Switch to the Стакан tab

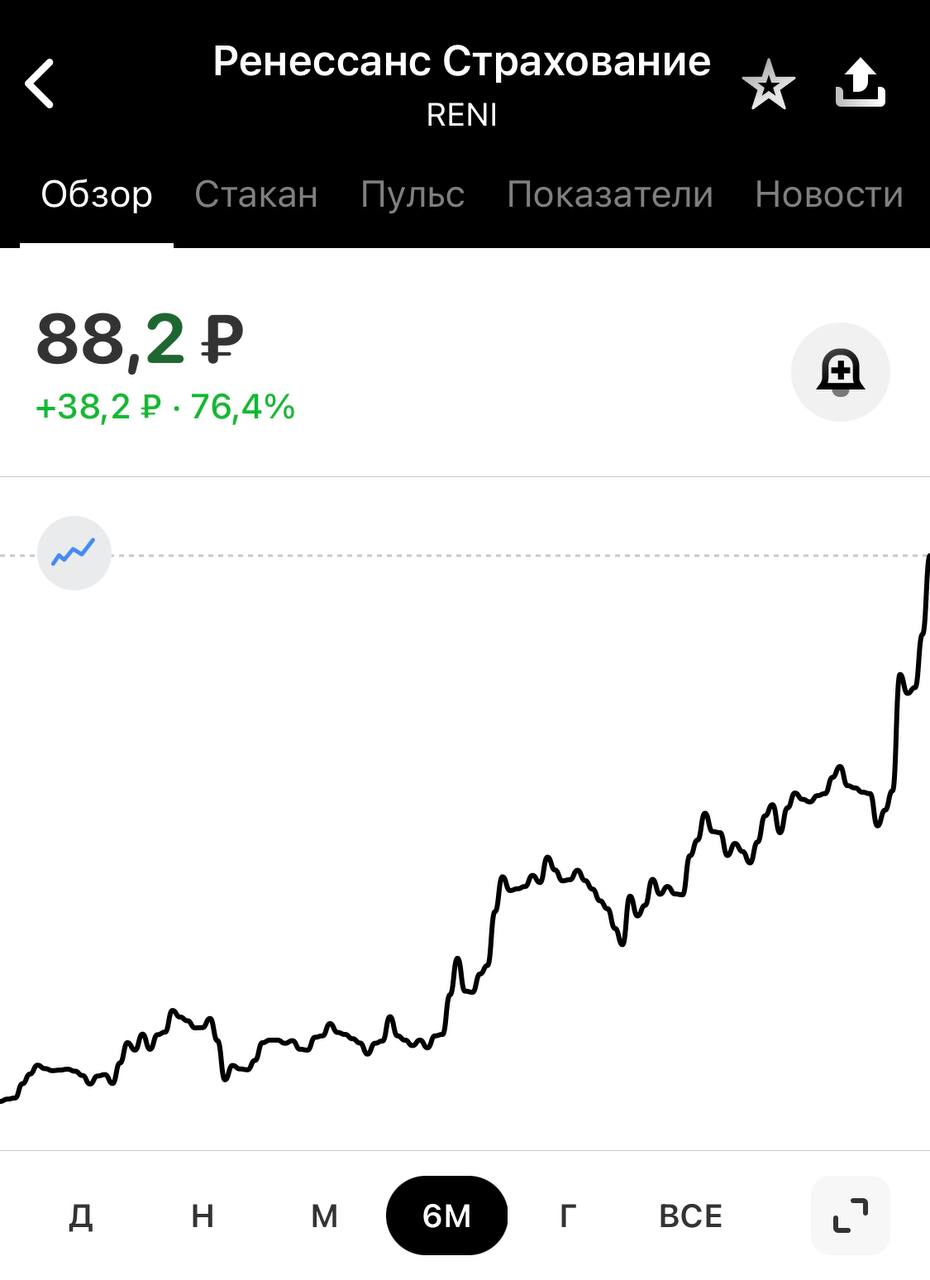[256, 194]
